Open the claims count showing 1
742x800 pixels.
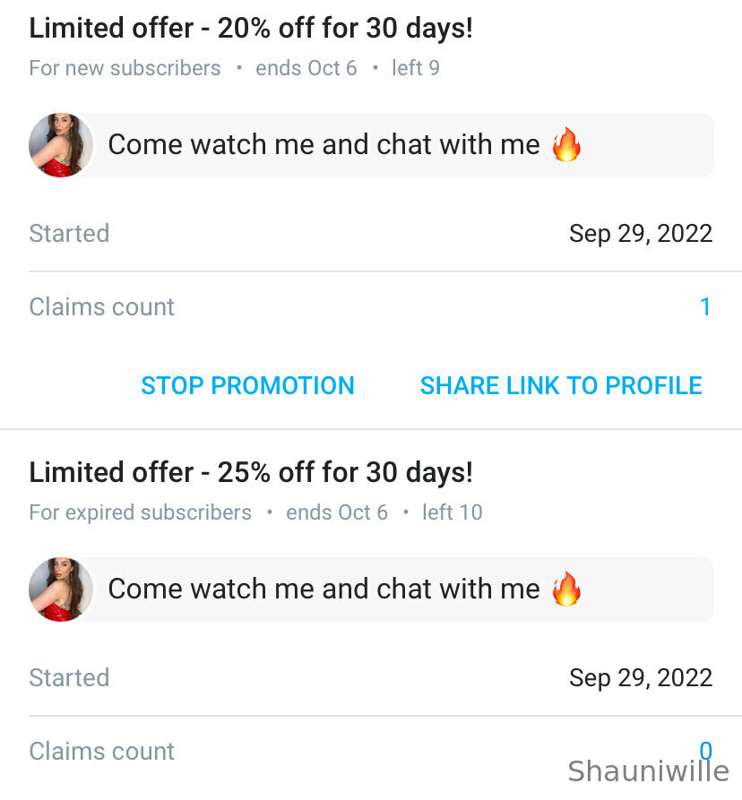coord(704,307)
